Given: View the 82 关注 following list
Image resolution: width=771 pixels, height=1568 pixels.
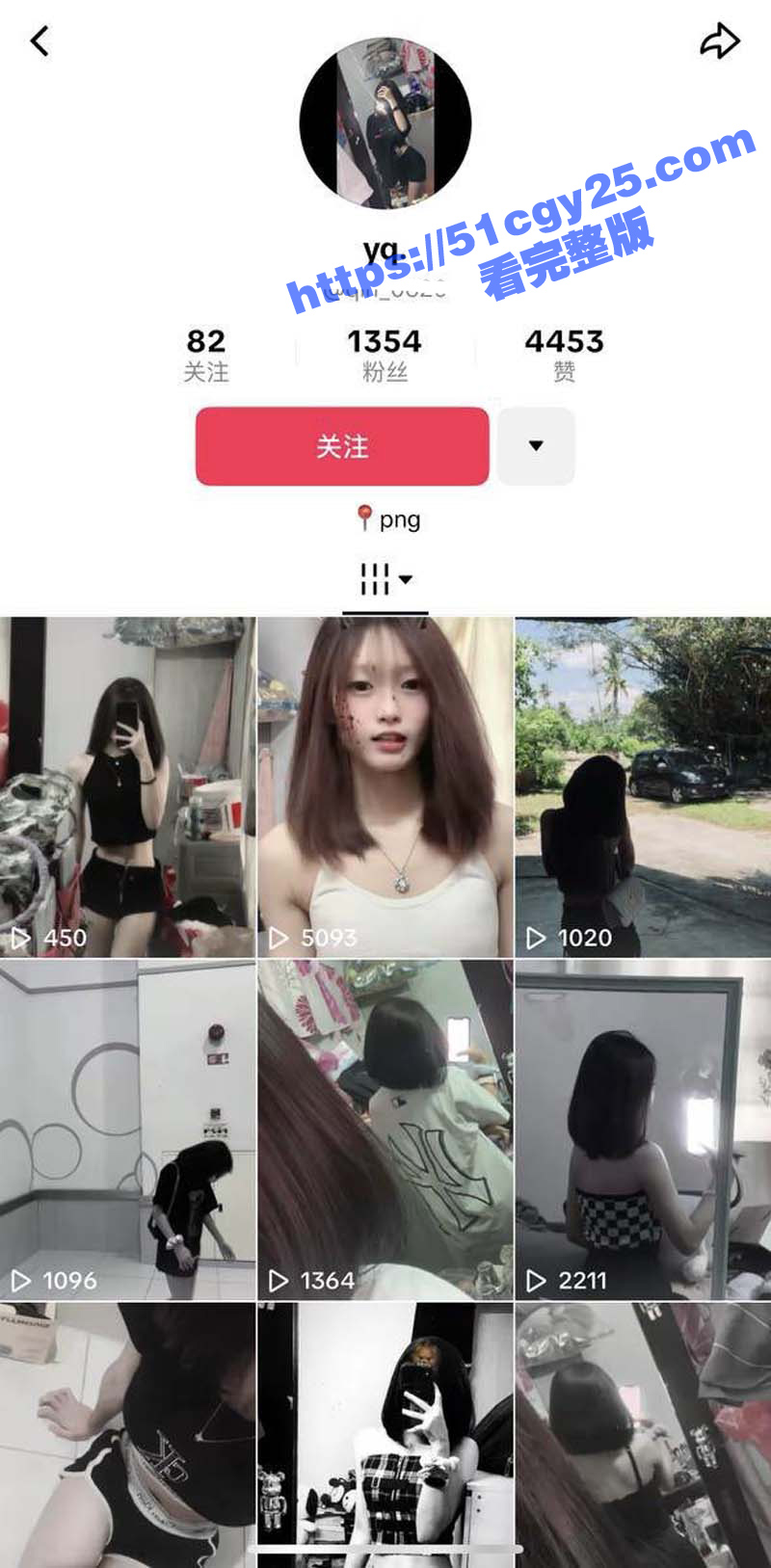Looking at the screenshot, I should [x=206, y=354].
